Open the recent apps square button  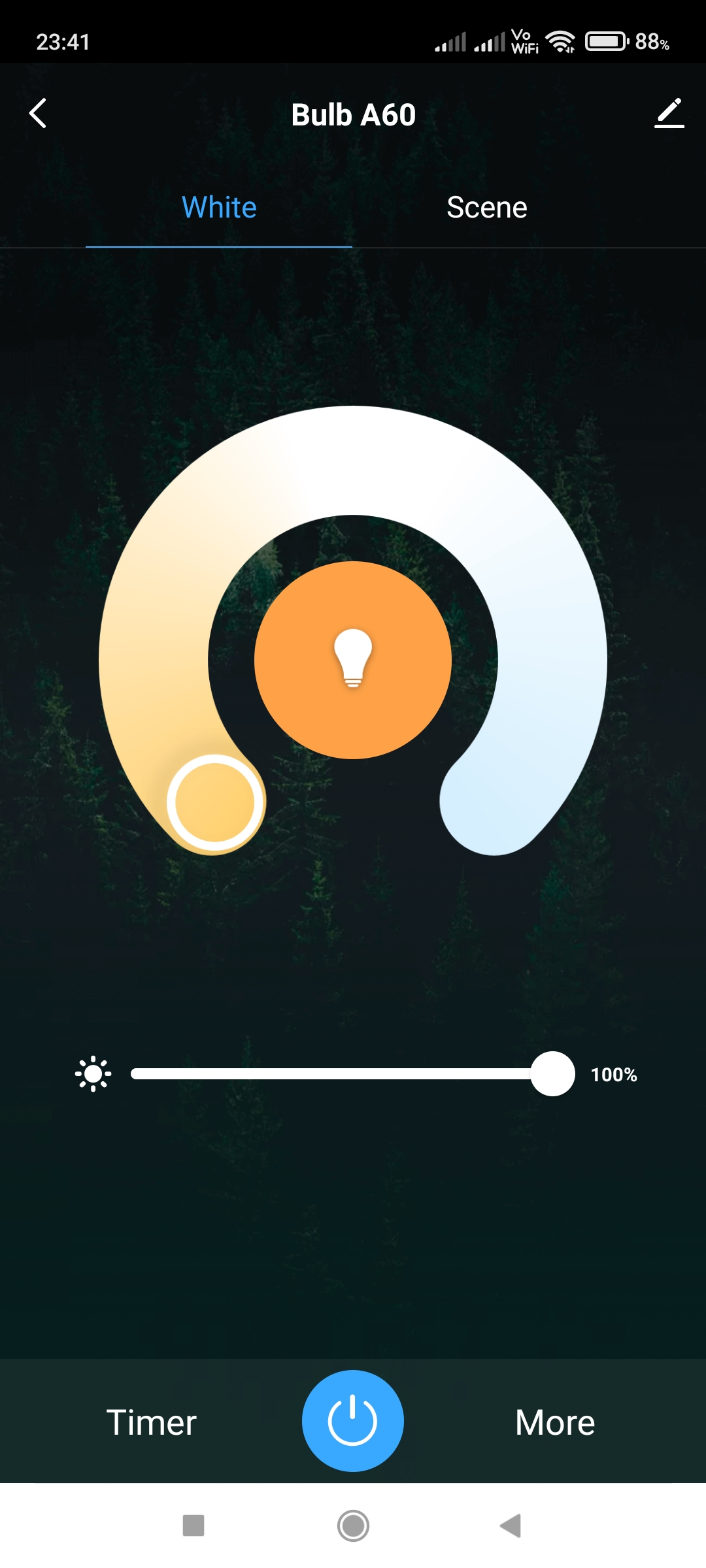click(x=193, y=1526)
